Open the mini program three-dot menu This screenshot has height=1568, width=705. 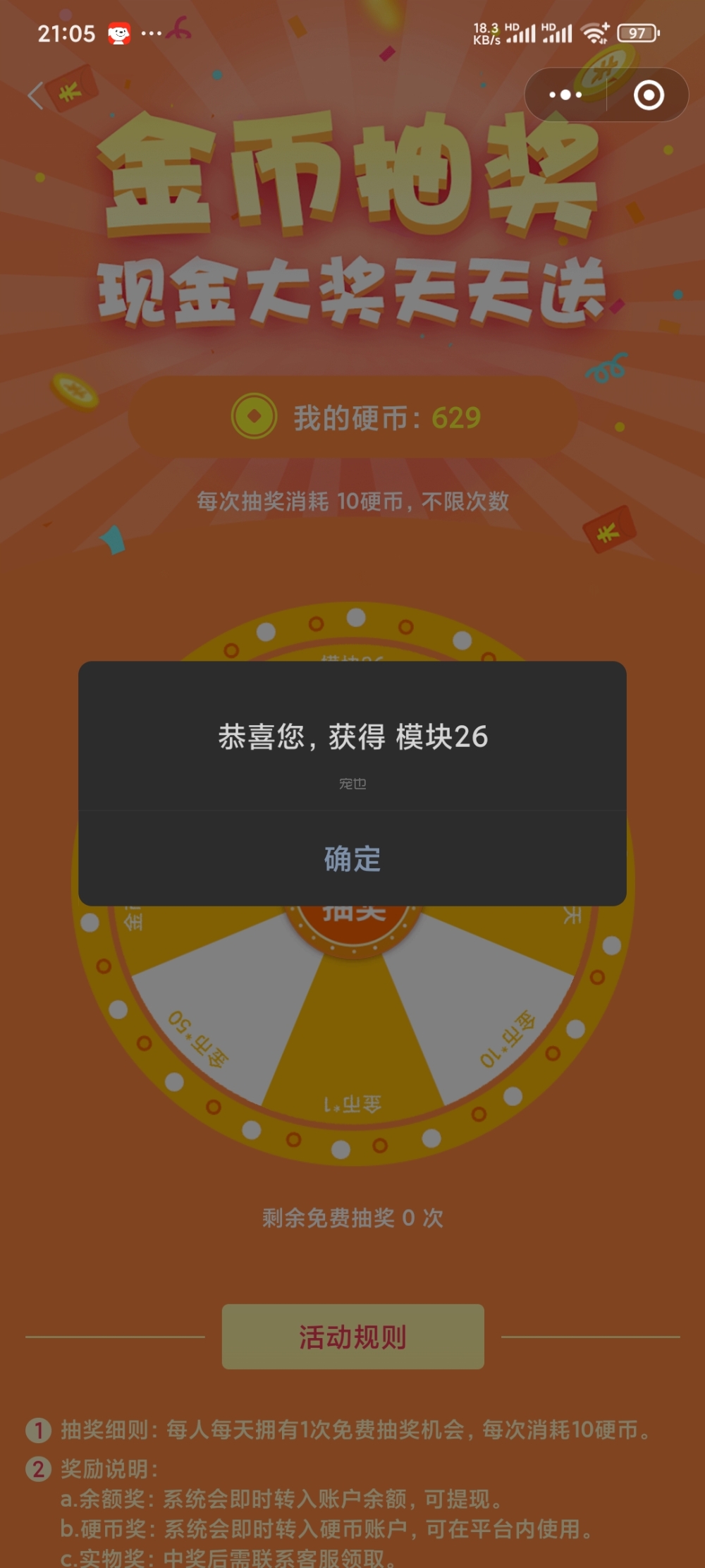(565, 95)
